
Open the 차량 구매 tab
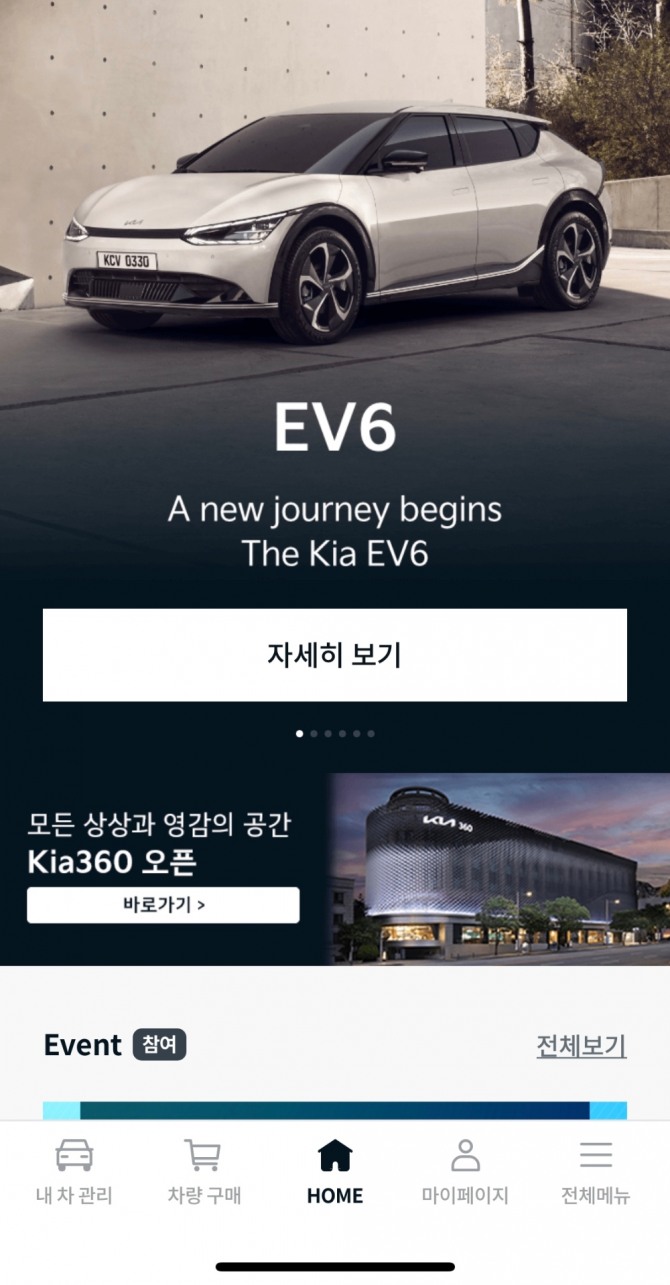[x=204, y=1172]
